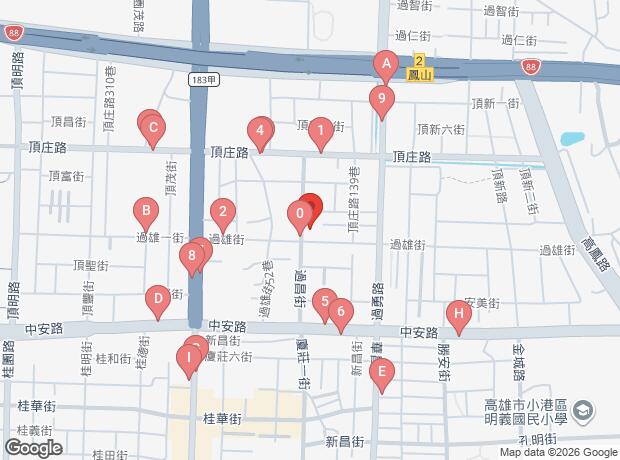
Task: Tap map marker E
Action: coord(380,372)
